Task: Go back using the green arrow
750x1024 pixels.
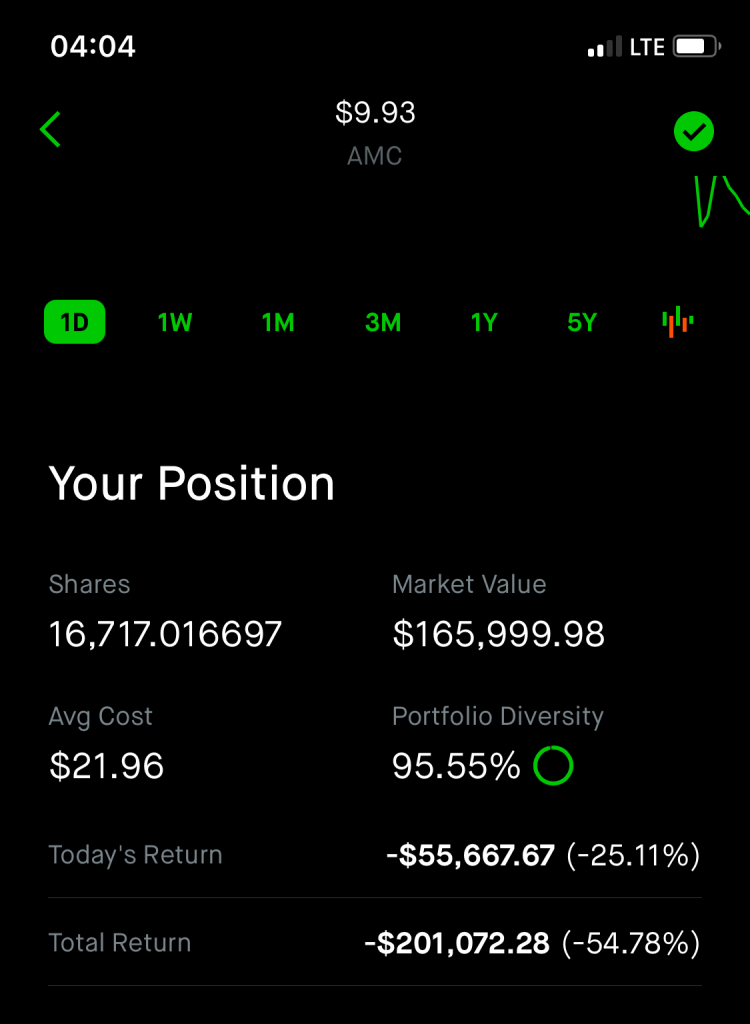Action: click(x=51, y=130)
